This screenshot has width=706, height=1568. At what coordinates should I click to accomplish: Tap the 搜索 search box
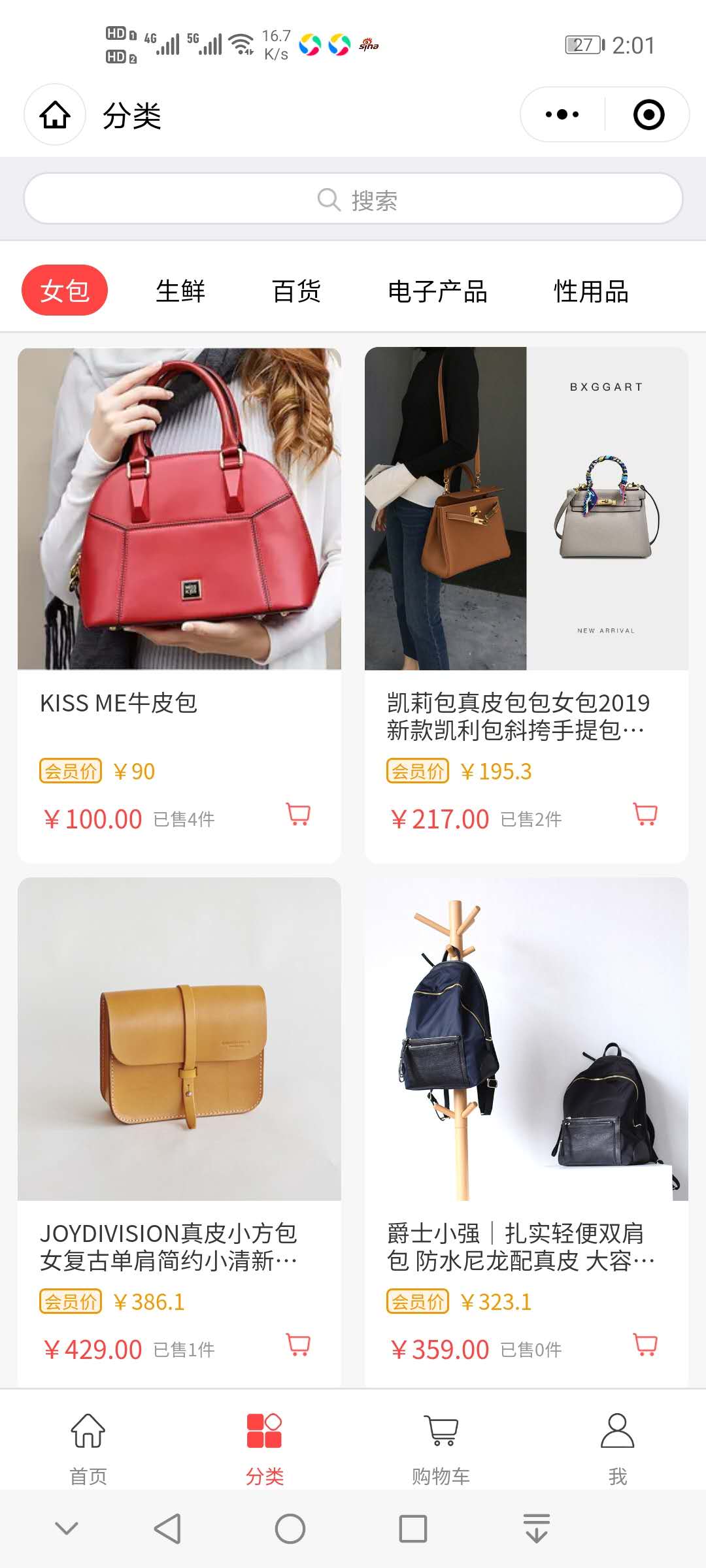[353, 199]
